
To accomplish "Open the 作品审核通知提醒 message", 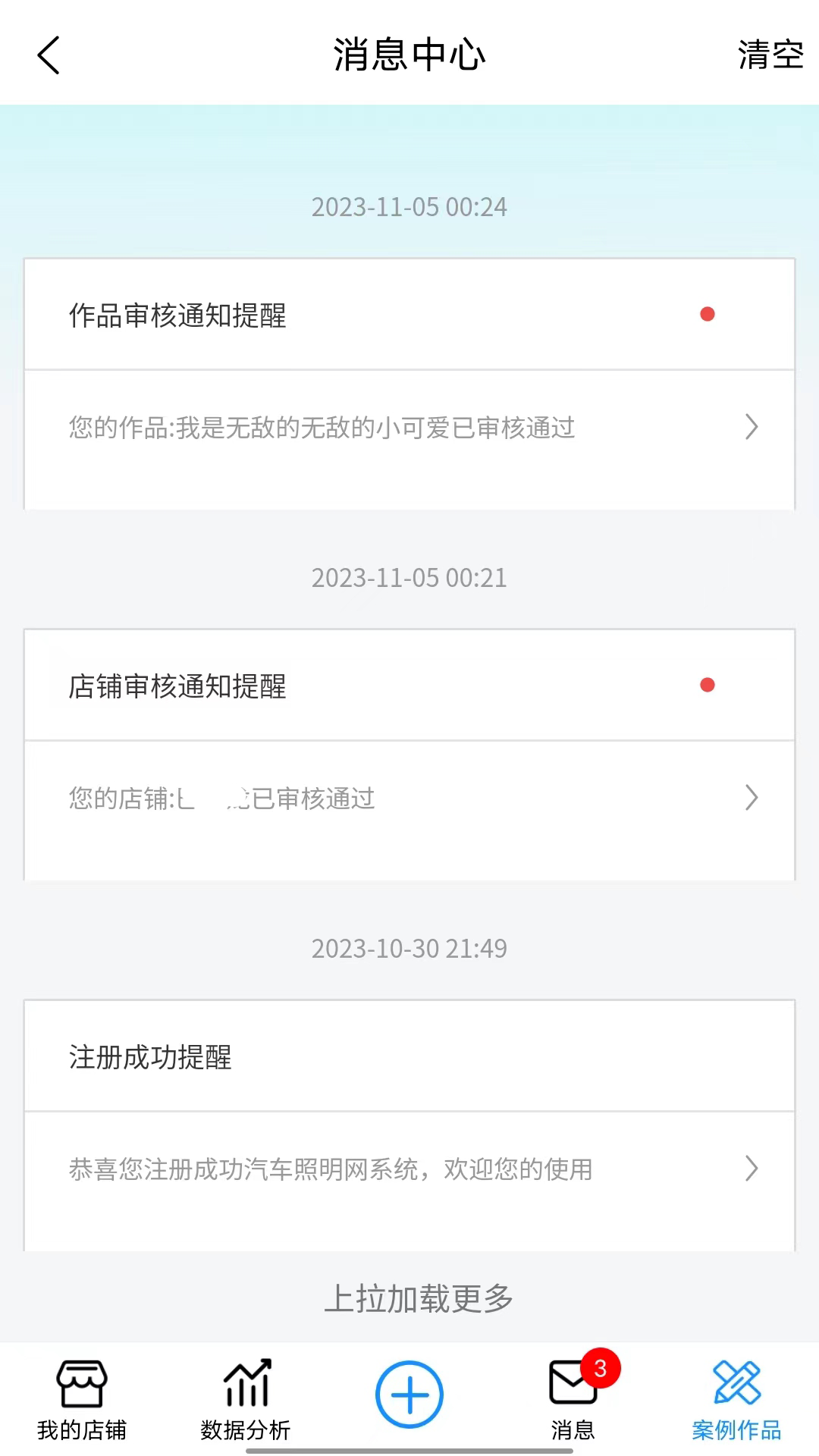I will [409, 427].
